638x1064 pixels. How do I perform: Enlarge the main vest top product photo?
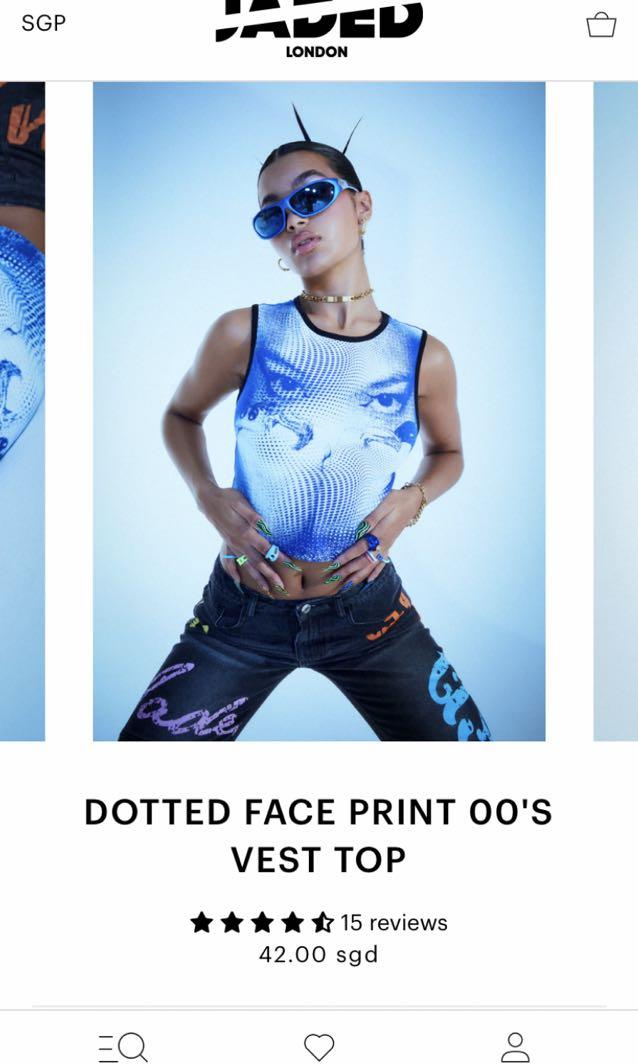pos(319,411)
